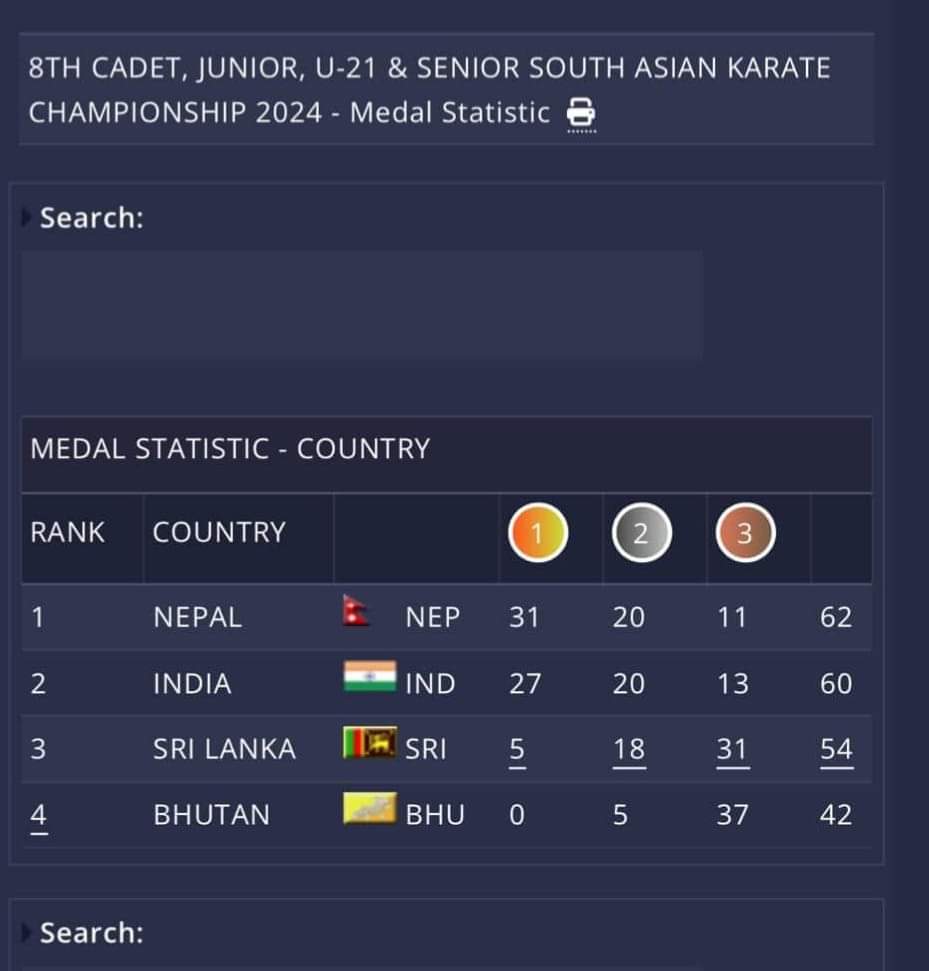Open Sri Lanka's gold medal count link
The image size is (929, 971).
517,749
